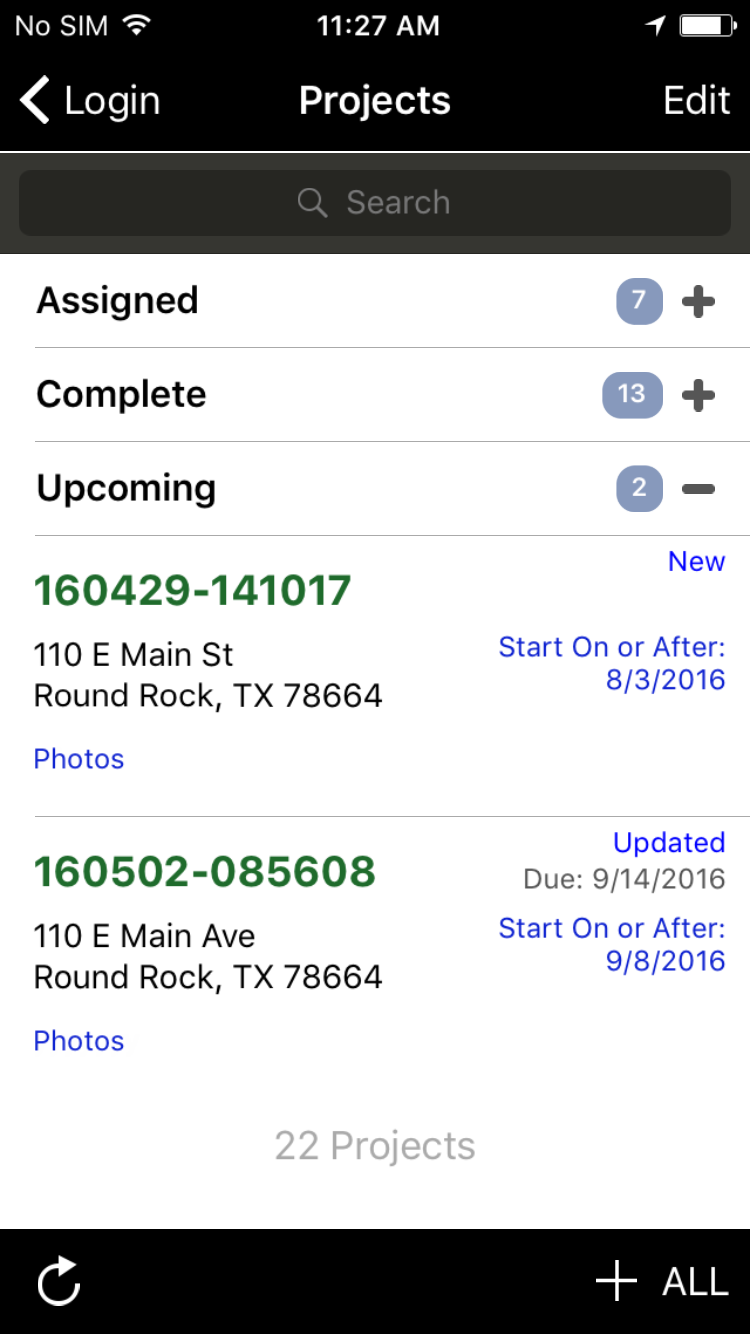This screenshot has height=1334, width=750.
Task: Collapse the Upcoming section
Action: (x=698, y=489)
